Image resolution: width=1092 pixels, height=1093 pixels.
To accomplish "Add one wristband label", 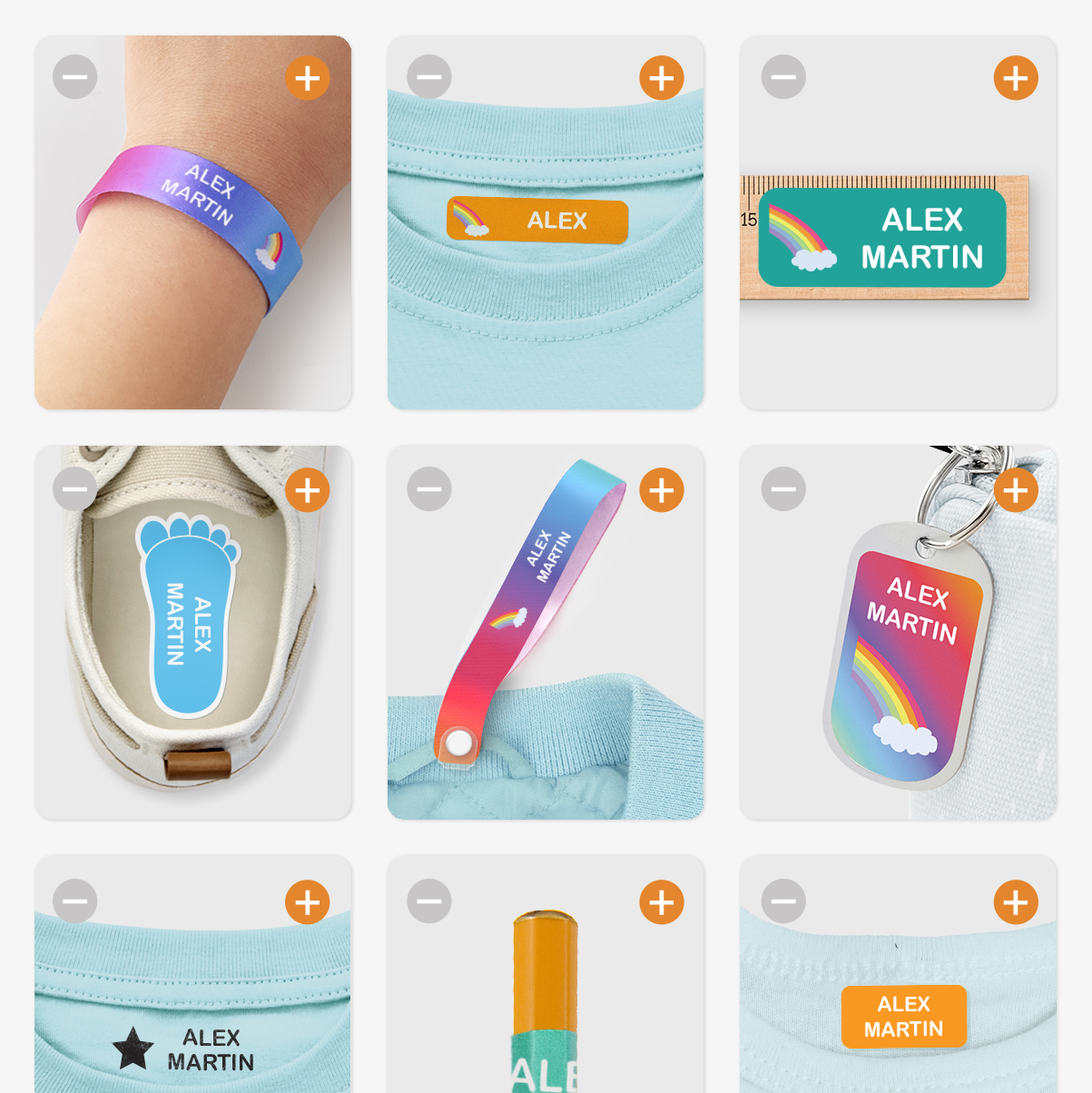I will (x=308, y=78).
